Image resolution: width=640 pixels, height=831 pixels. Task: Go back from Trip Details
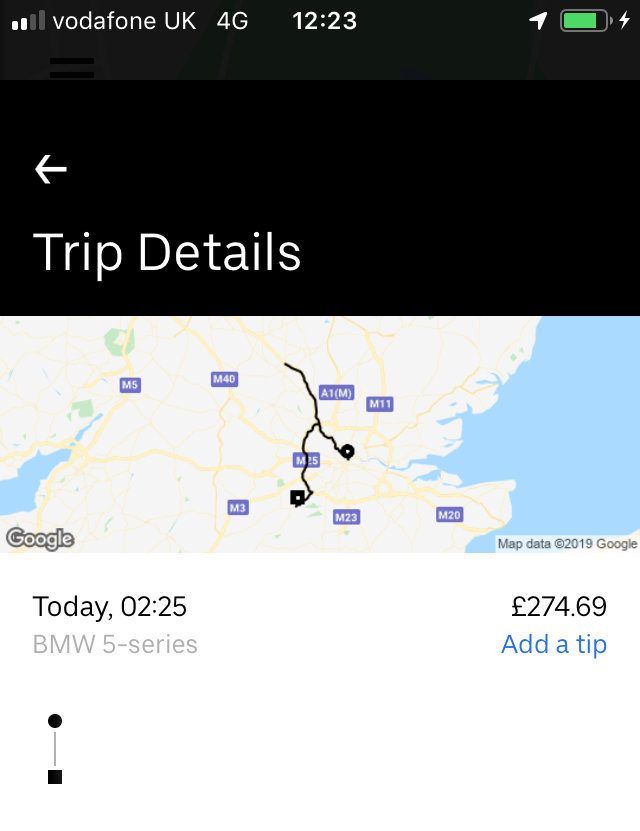click(x=51, y=170)
